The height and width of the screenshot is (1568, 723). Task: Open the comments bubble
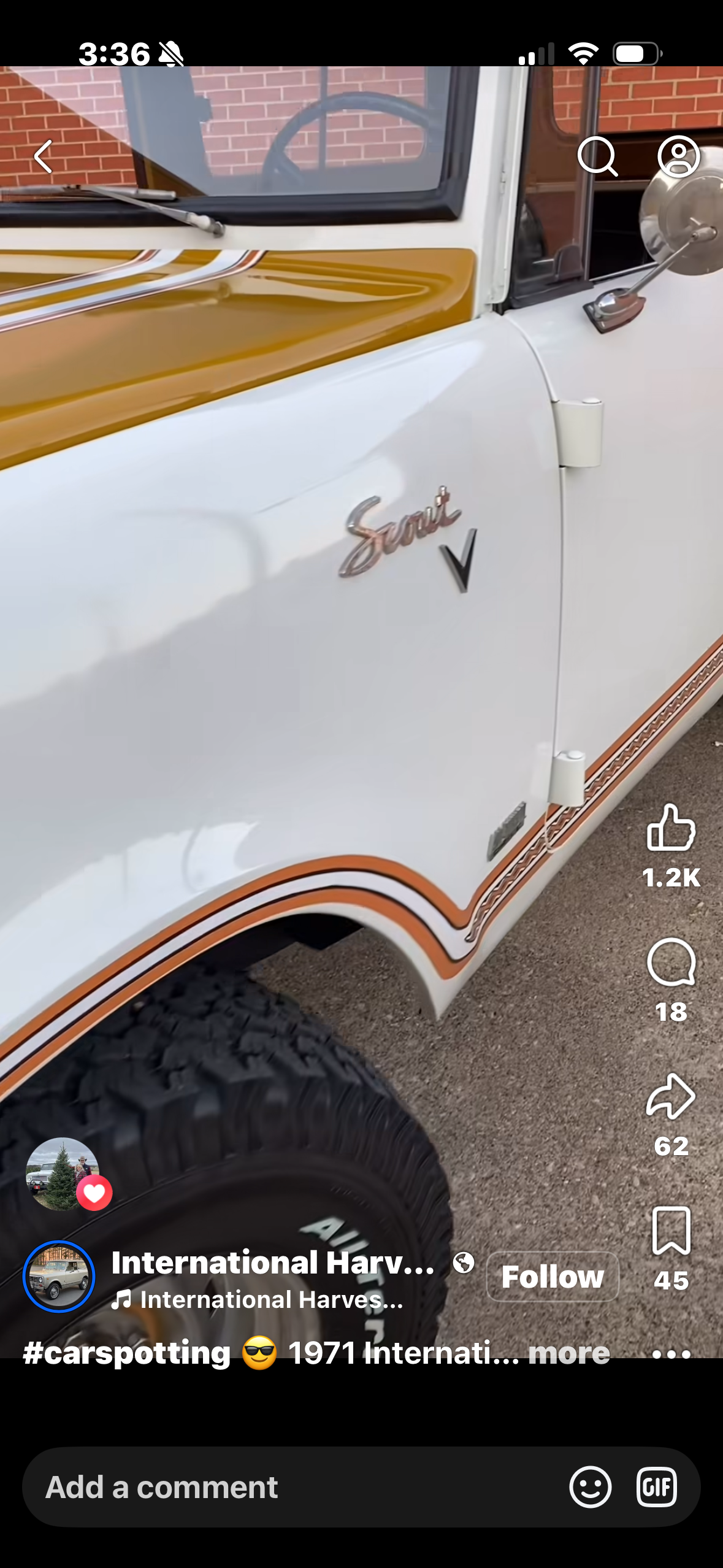click(x=671, y=962)
